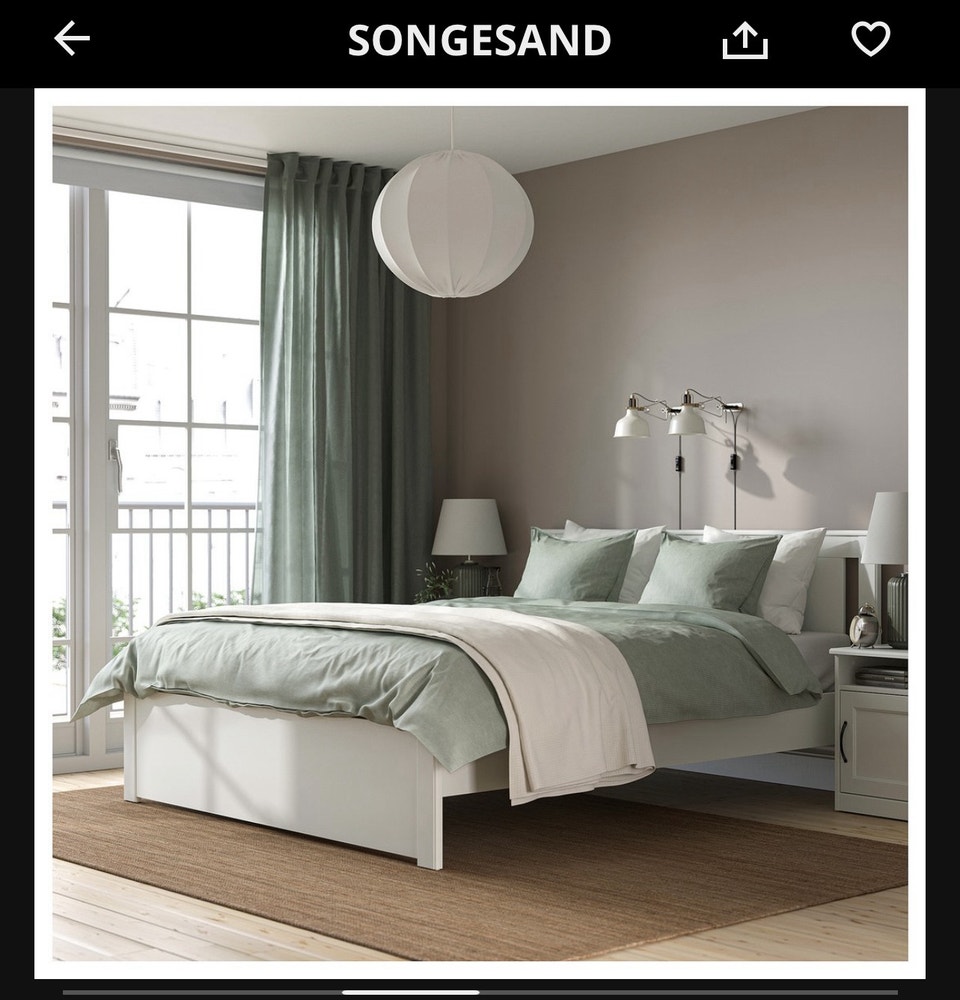The width and height of the screenshot is (960, 1000).
Task: Return to previous page via back arrow
Action: [69, 40]
